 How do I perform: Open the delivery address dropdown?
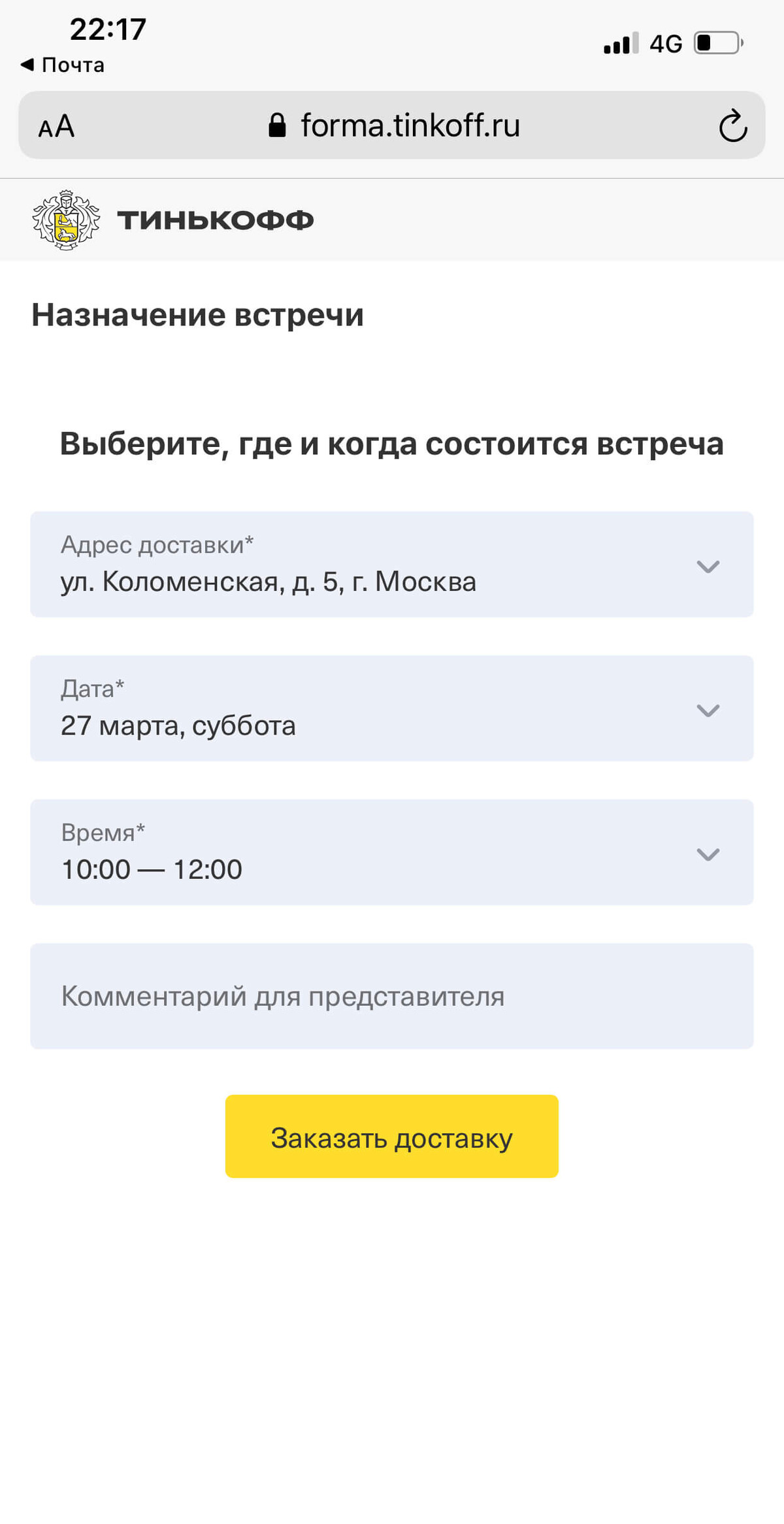392,564
